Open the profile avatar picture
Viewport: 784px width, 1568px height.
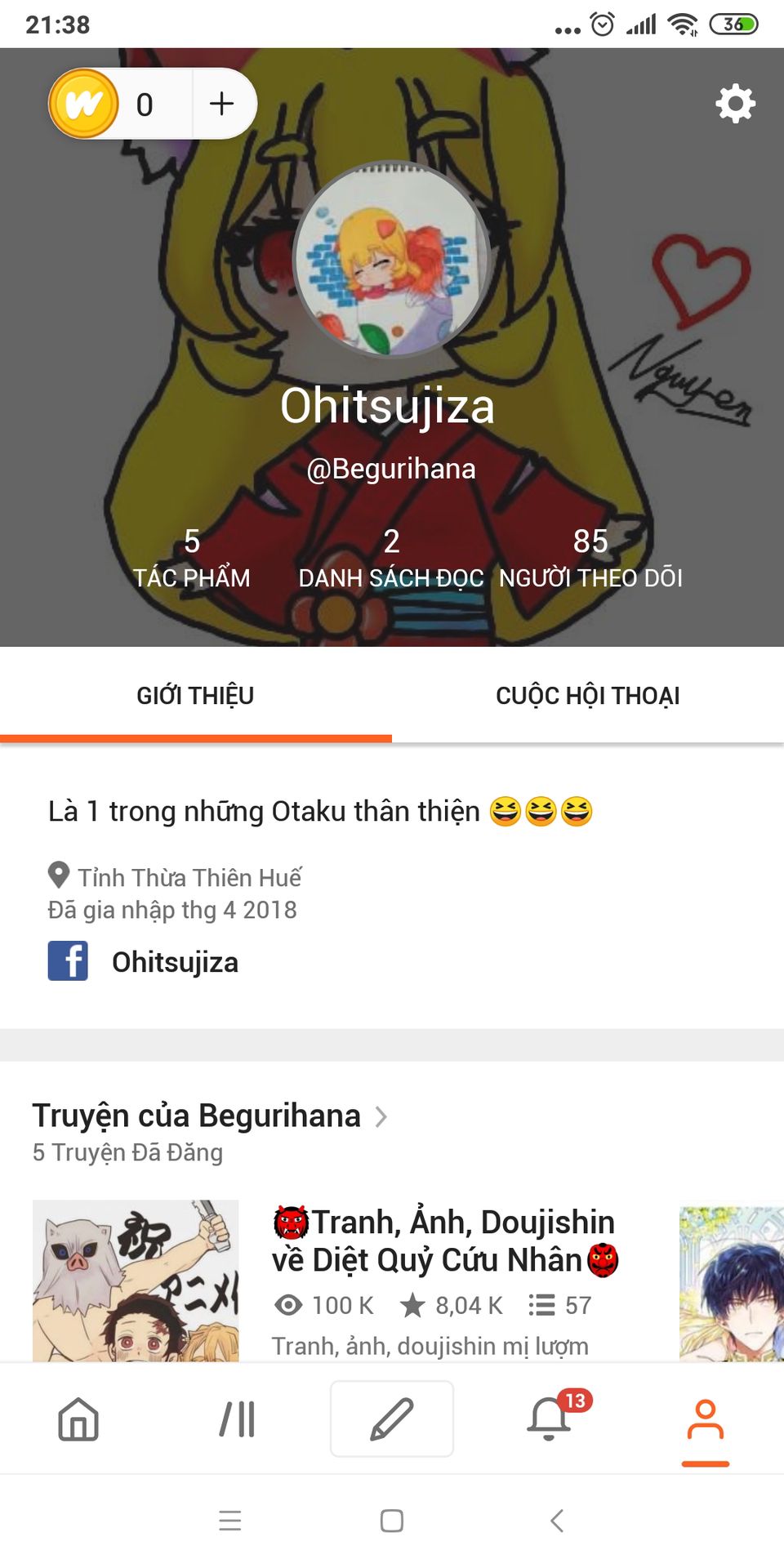click(x=391, y=260)
